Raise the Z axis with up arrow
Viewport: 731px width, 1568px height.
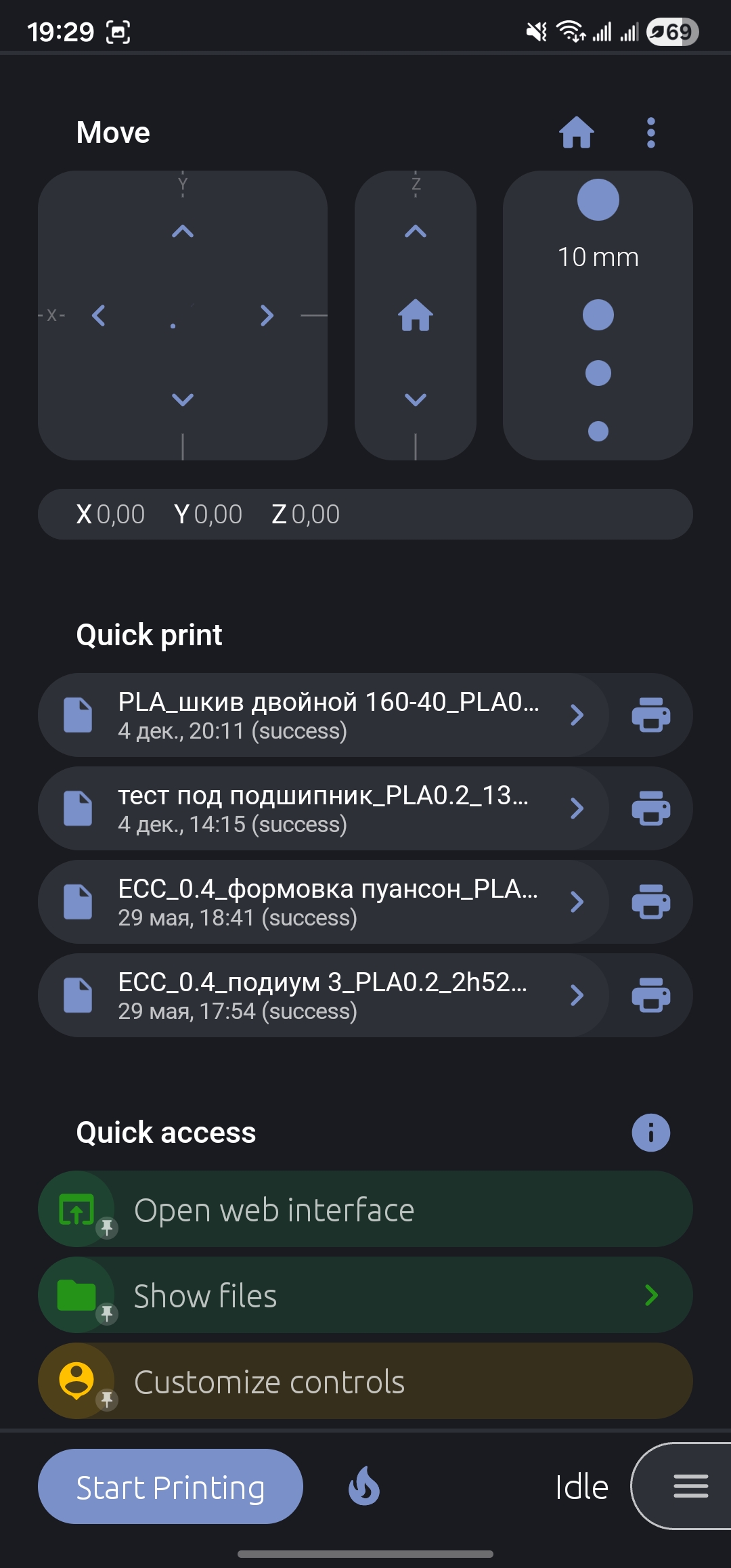[x=416, y=232]
